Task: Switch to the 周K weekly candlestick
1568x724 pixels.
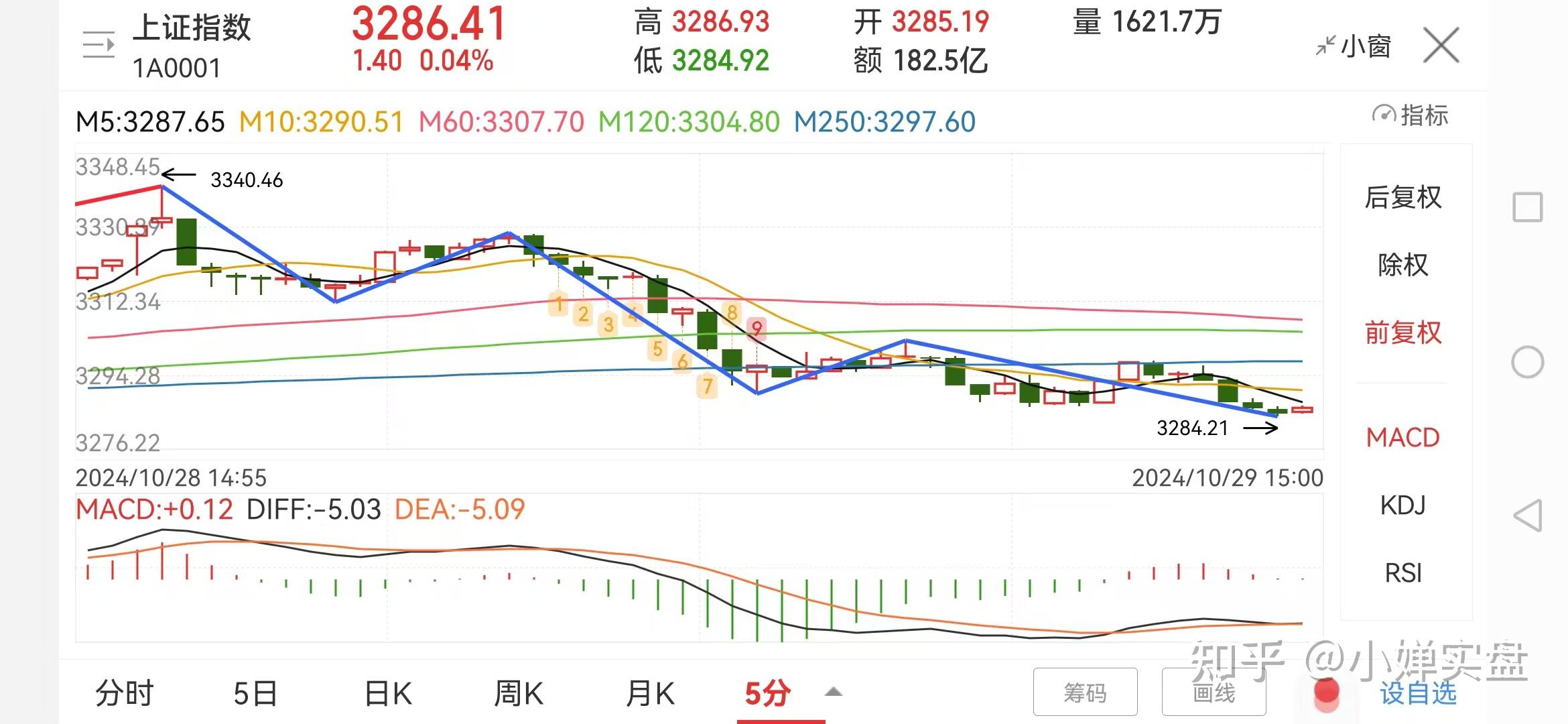Action: [x=519, y=693]
